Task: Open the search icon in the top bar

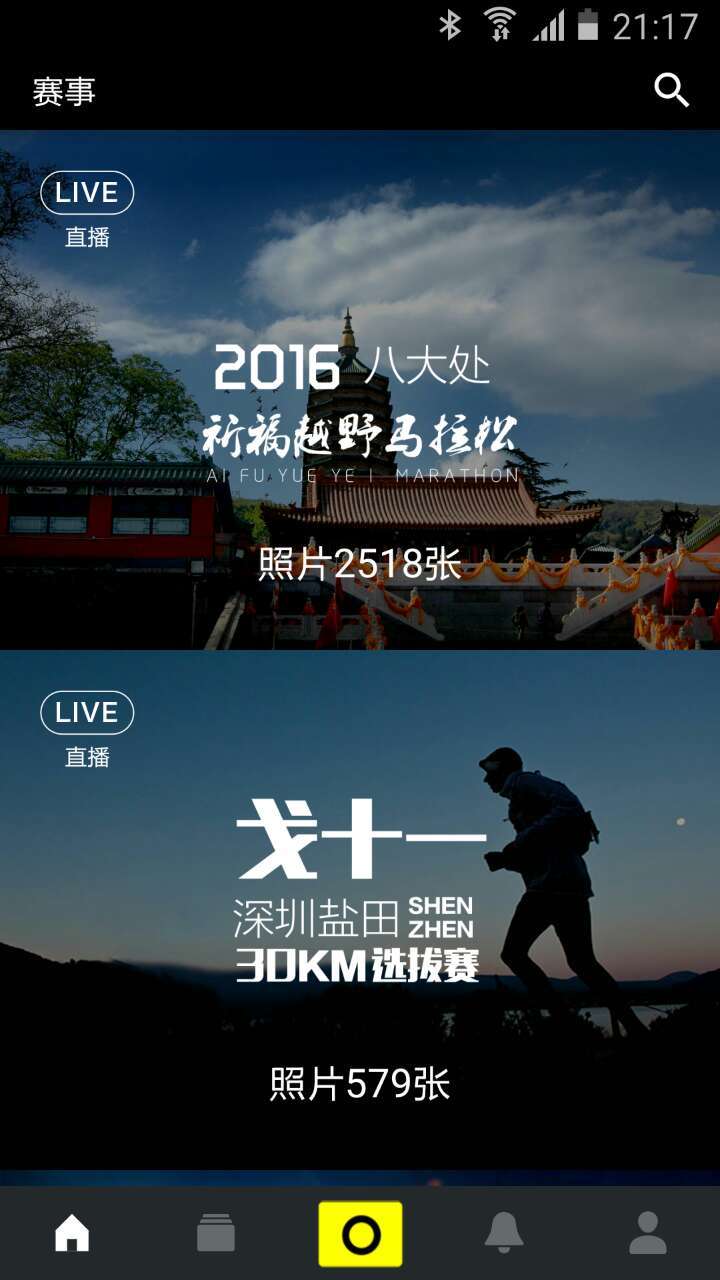Action: tap(671, 91)
